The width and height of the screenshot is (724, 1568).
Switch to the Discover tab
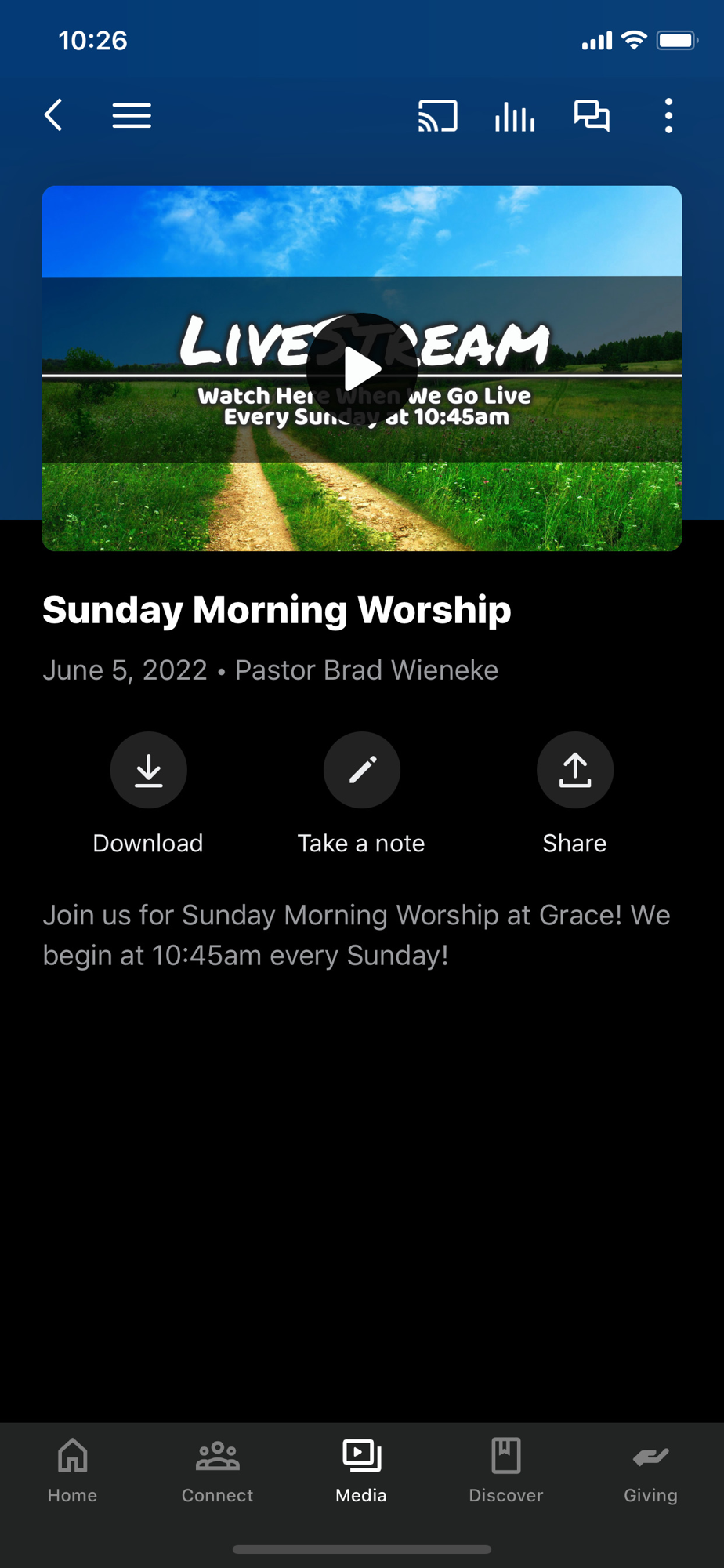pyautogui.click(x=506, y=1471)
